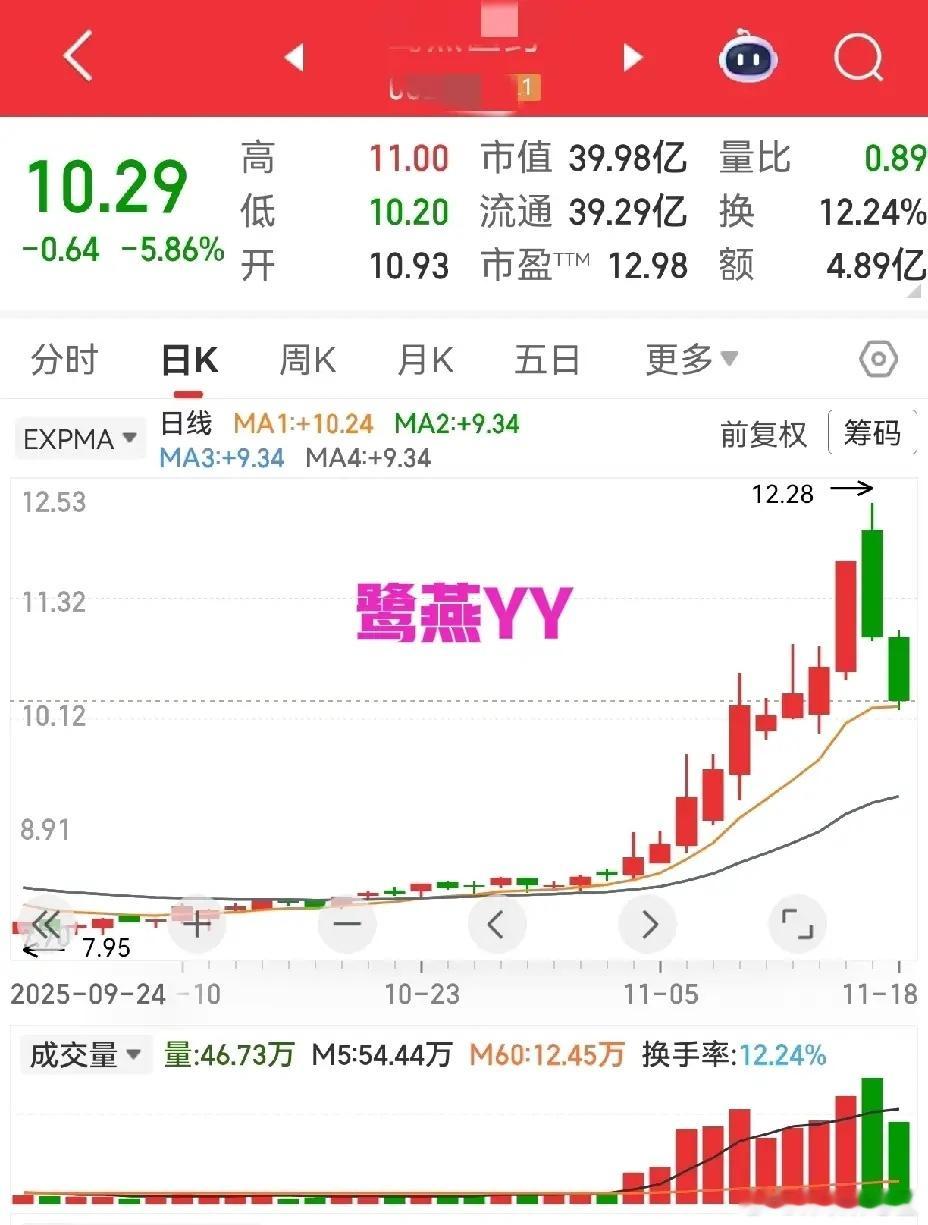The image size is (928, 1225).
Task: Switch to the 周K tab
Action: pos(306,359)
